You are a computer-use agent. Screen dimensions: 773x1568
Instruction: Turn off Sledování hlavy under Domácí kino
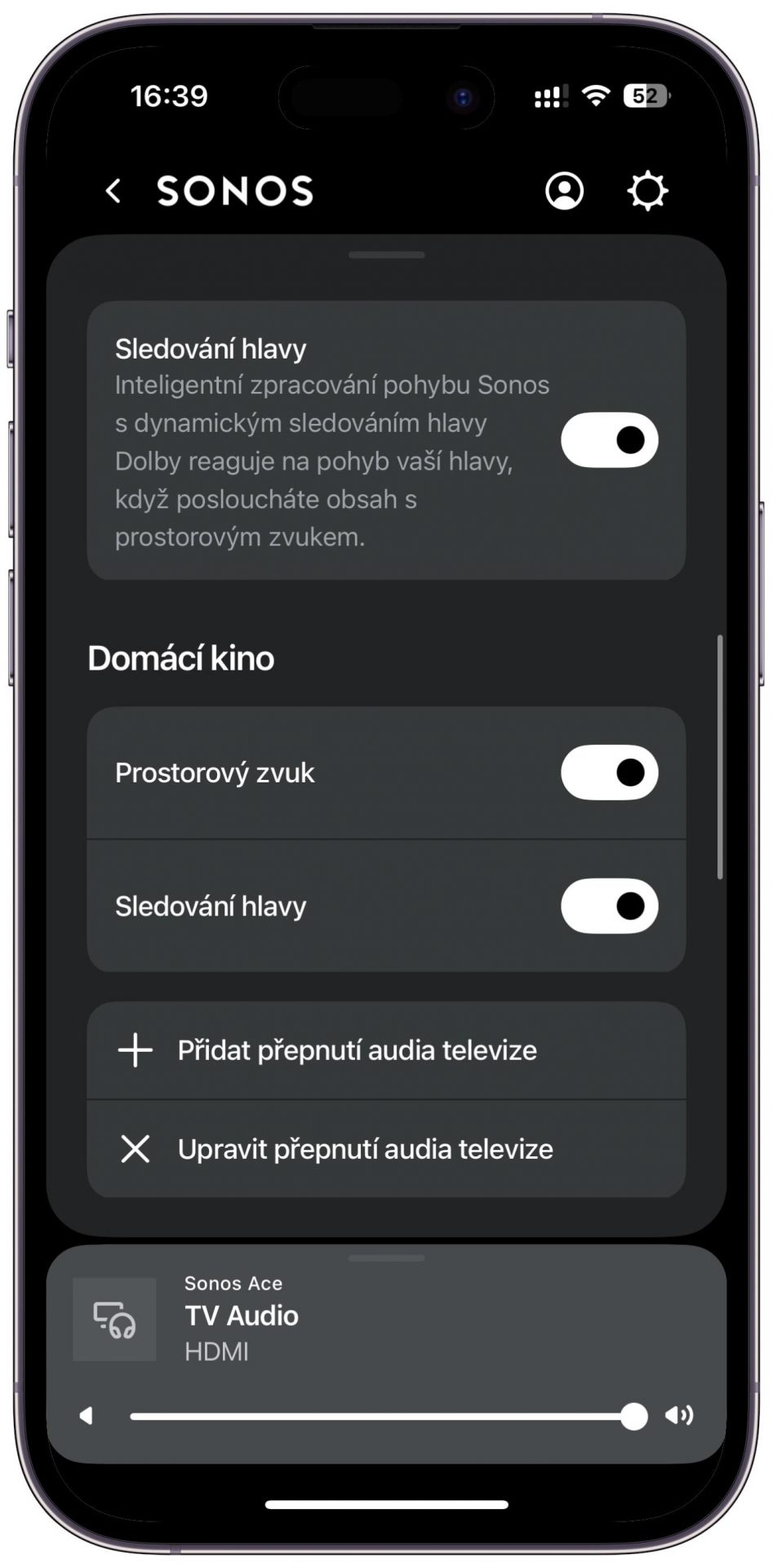pos(609,906)
